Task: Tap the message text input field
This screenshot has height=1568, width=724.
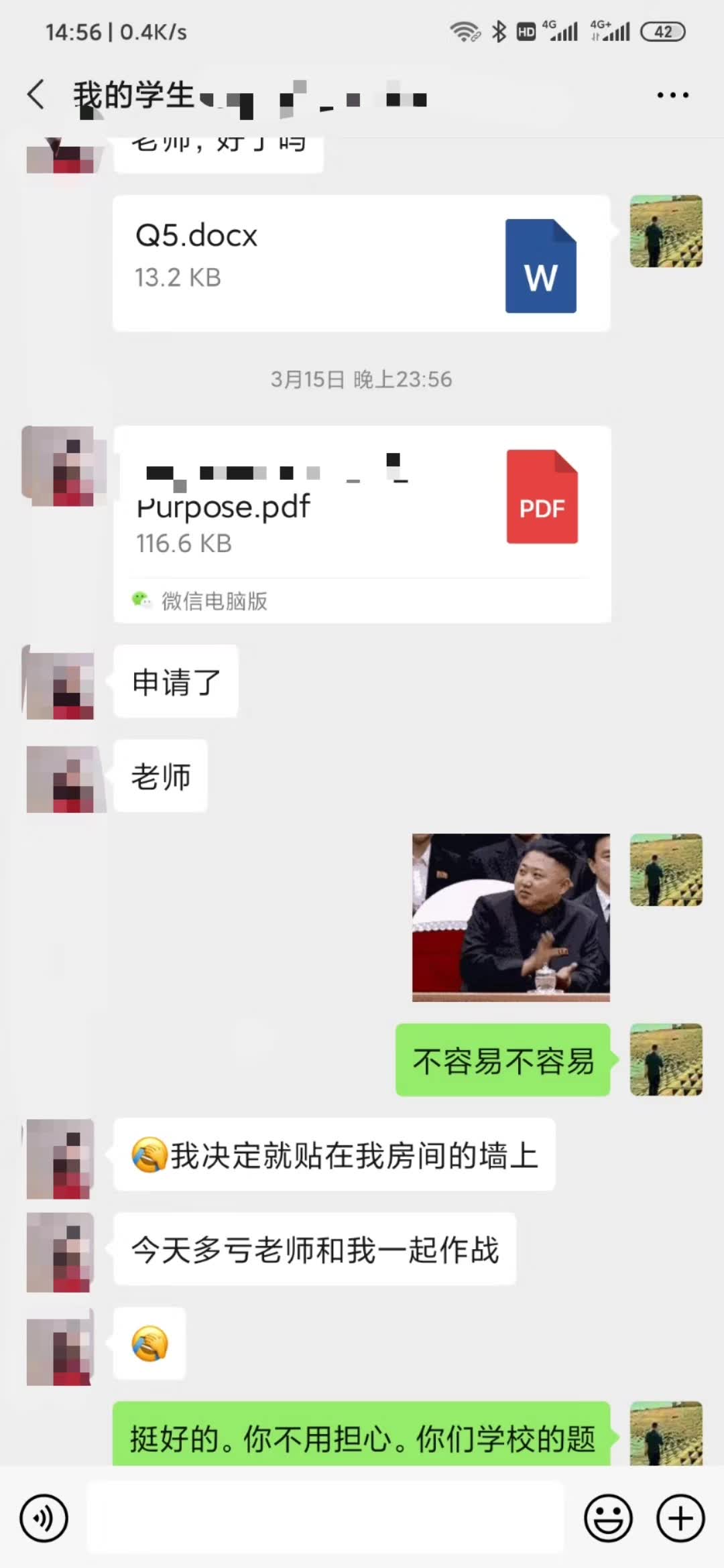Action: pos(326,1518)
